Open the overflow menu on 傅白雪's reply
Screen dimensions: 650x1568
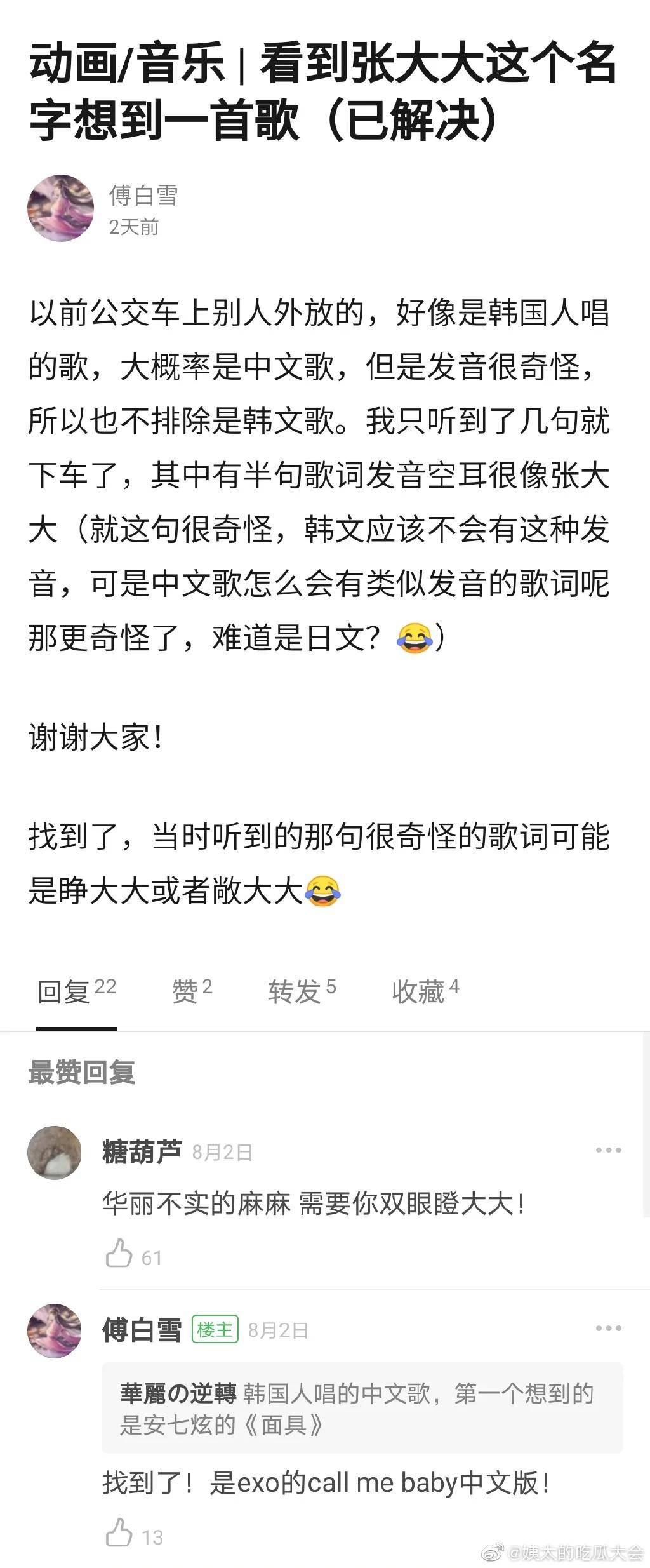coord(608,1329)
